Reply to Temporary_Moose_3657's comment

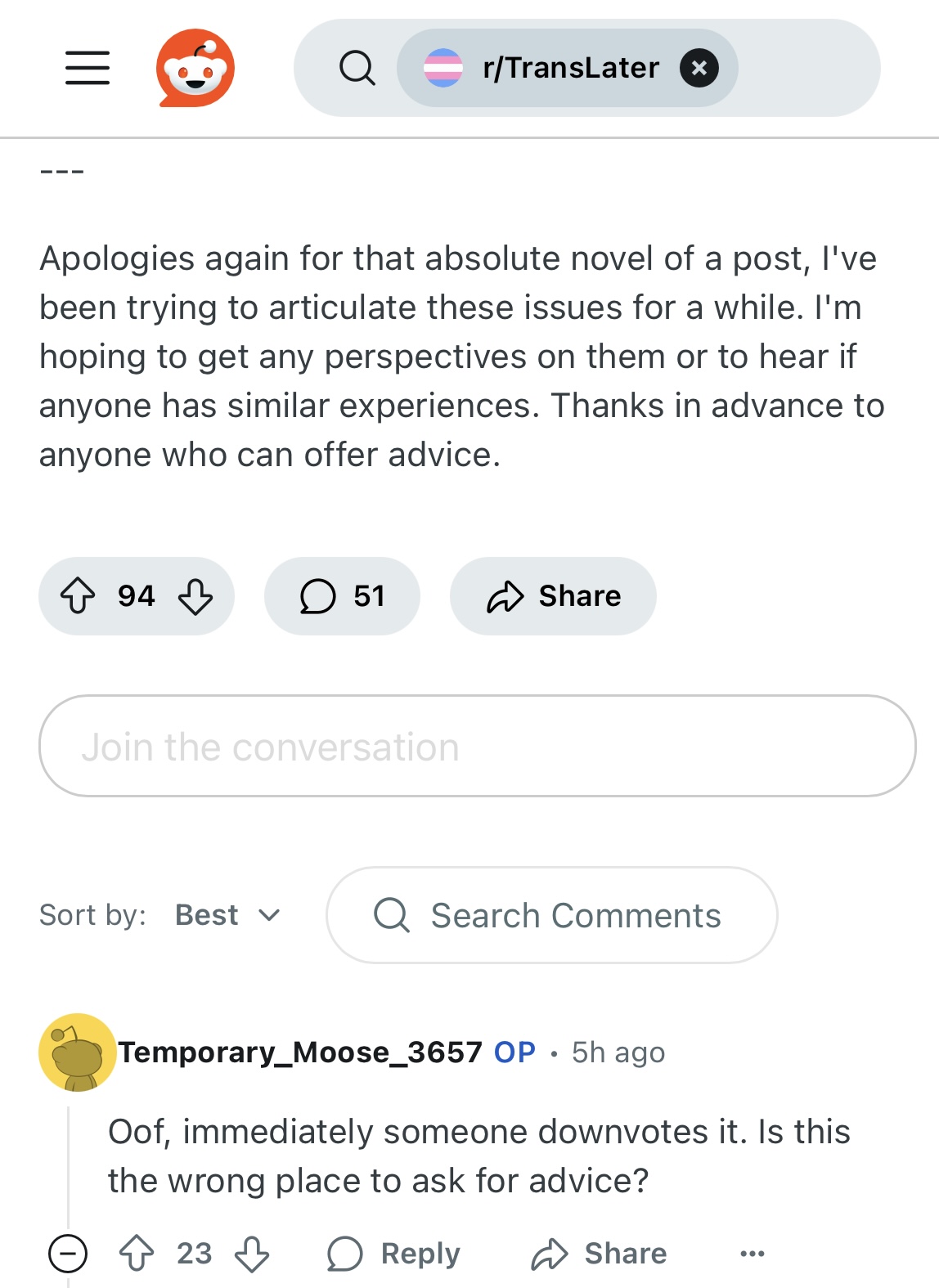tap(394, 1254)
